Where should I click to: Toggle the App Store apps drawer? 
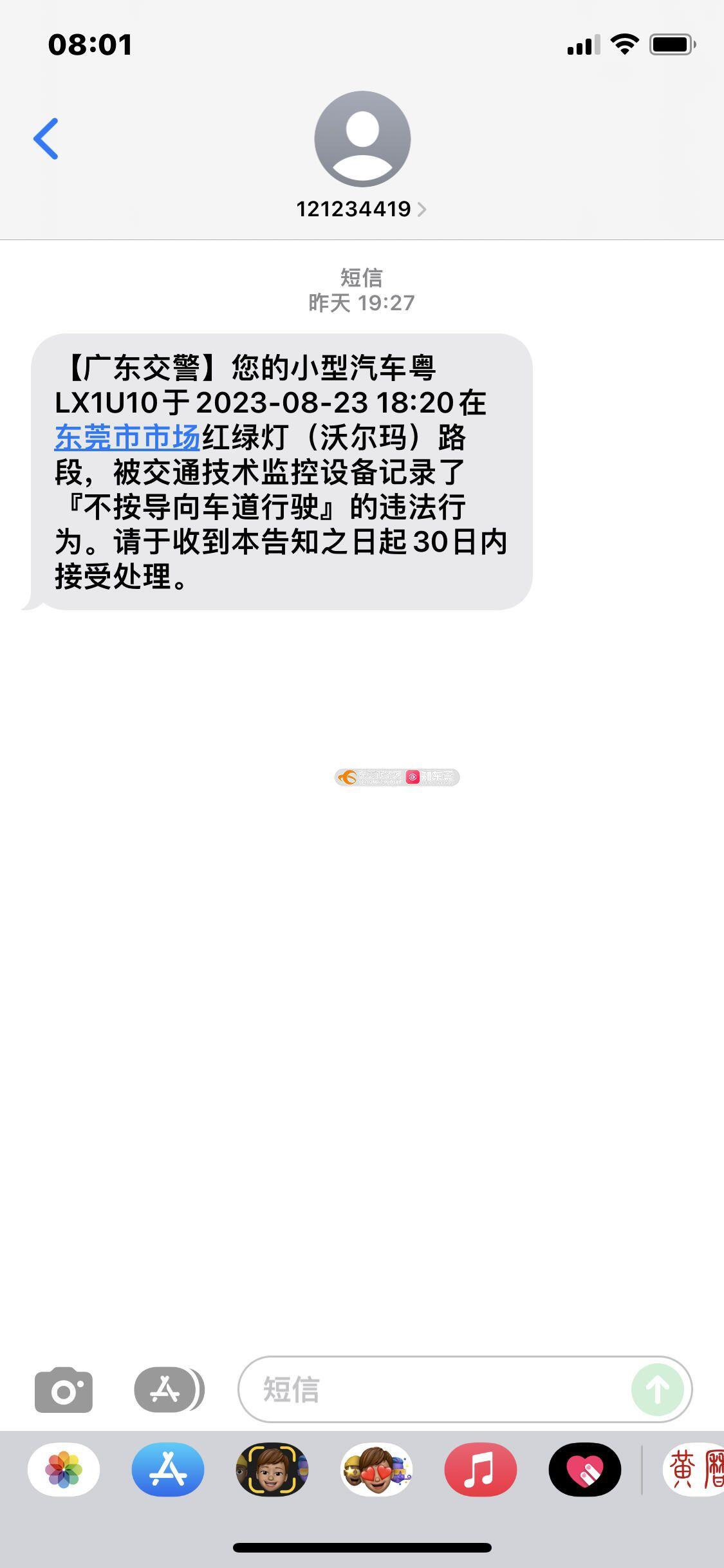click(x=169, y=1389)
